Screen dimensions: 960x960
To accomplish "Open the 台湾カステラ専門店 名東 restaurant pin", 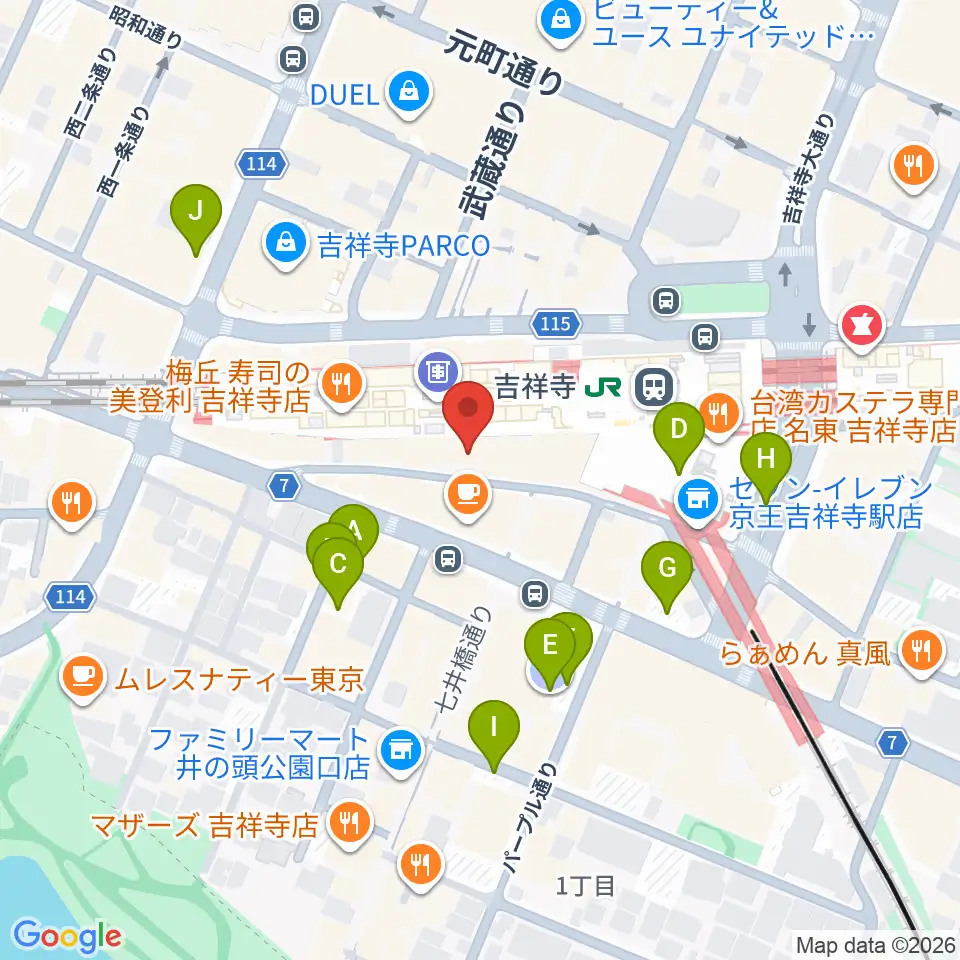I will [720, 416].
